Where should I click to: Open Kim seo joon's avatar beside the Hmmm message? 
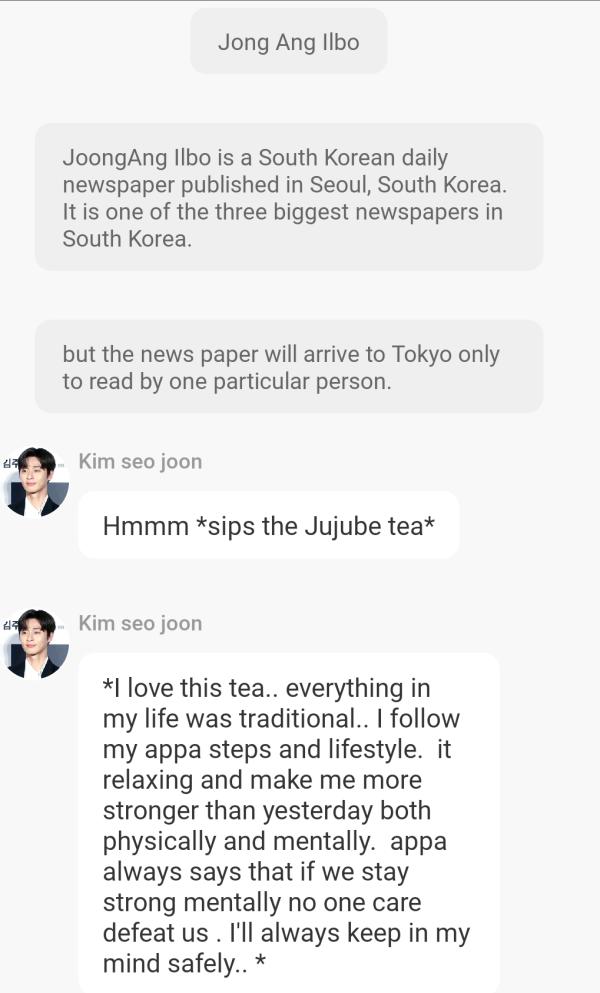point(37,482)
